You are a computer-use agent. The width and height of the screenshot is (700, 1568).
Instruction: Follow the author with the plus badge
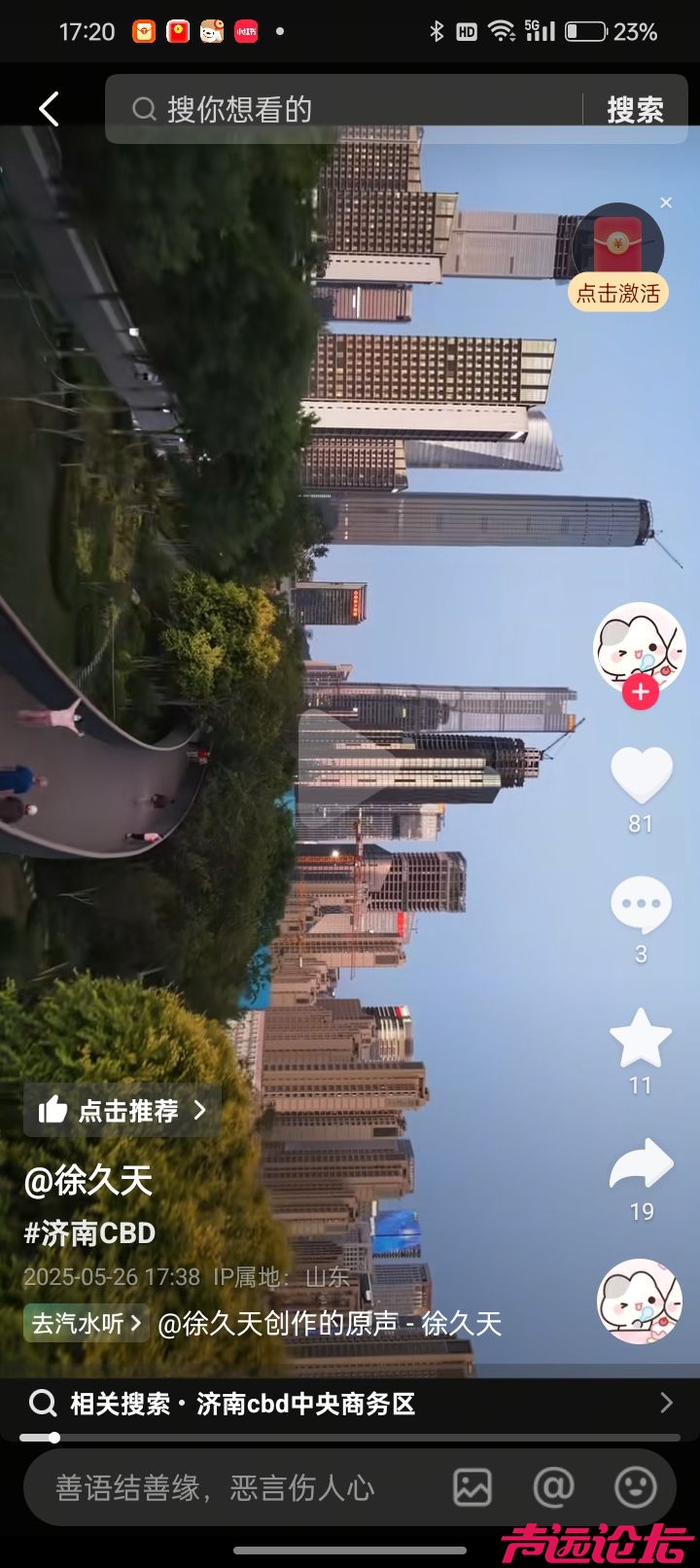coord(640,693)
